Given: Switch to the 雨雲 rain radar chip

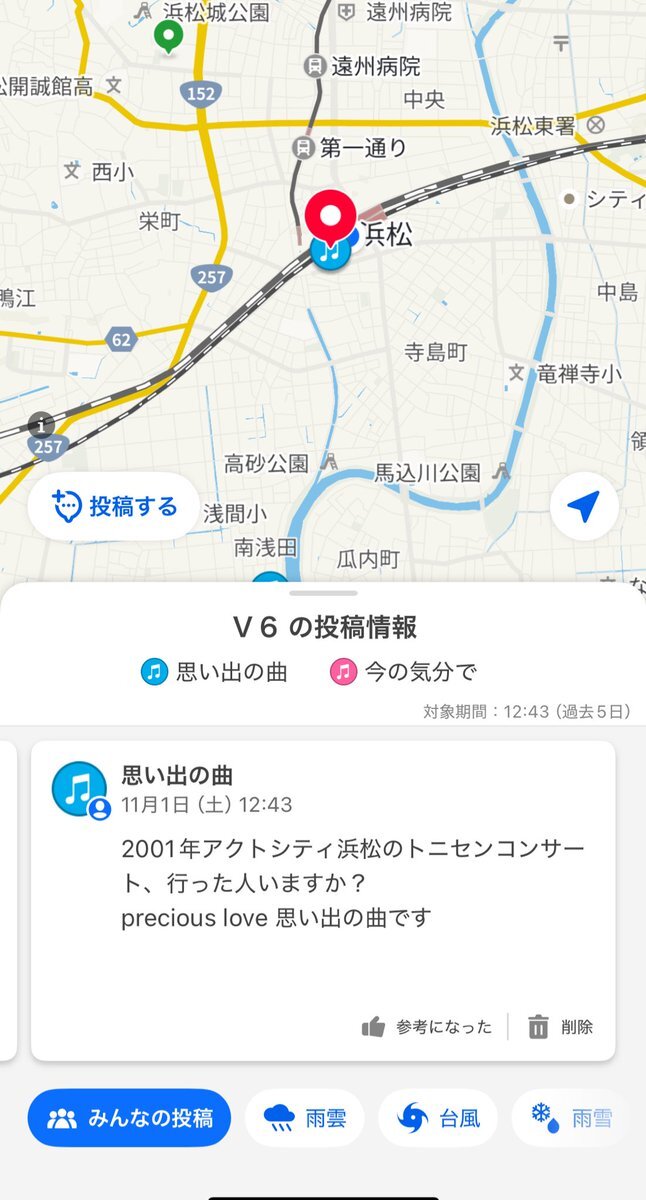Looking at the screenshot, I should pos(305,1118).
